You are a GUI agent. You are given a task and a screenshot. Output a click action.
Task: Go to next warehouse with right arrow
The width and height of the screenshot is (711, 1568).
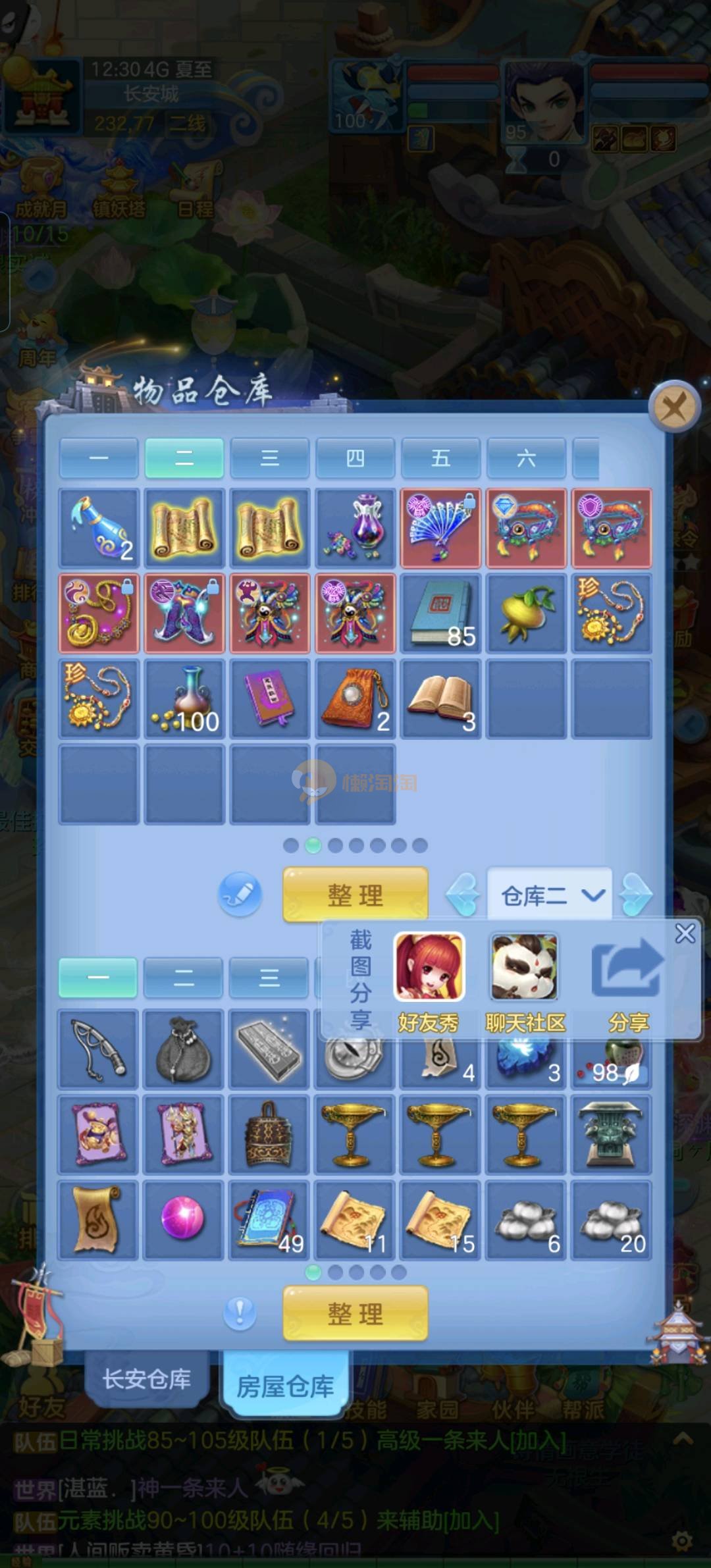(637, 895)
